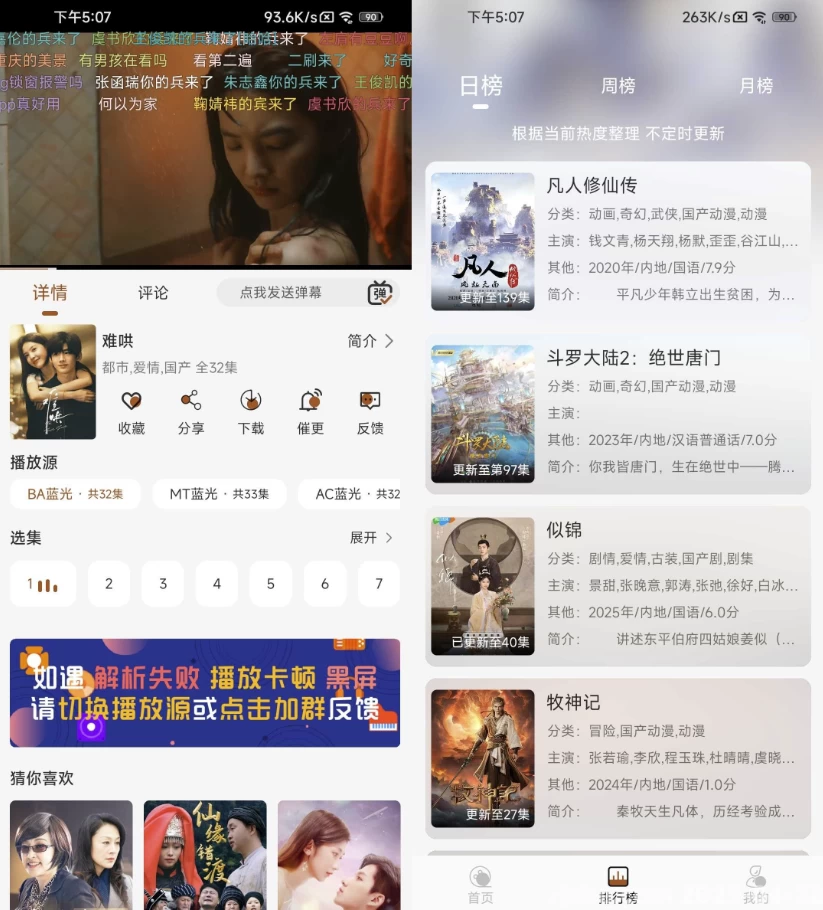The image size is (823, 910).
Task: Switch to the 月榜 ranking tab
Action: pos(756,86)
